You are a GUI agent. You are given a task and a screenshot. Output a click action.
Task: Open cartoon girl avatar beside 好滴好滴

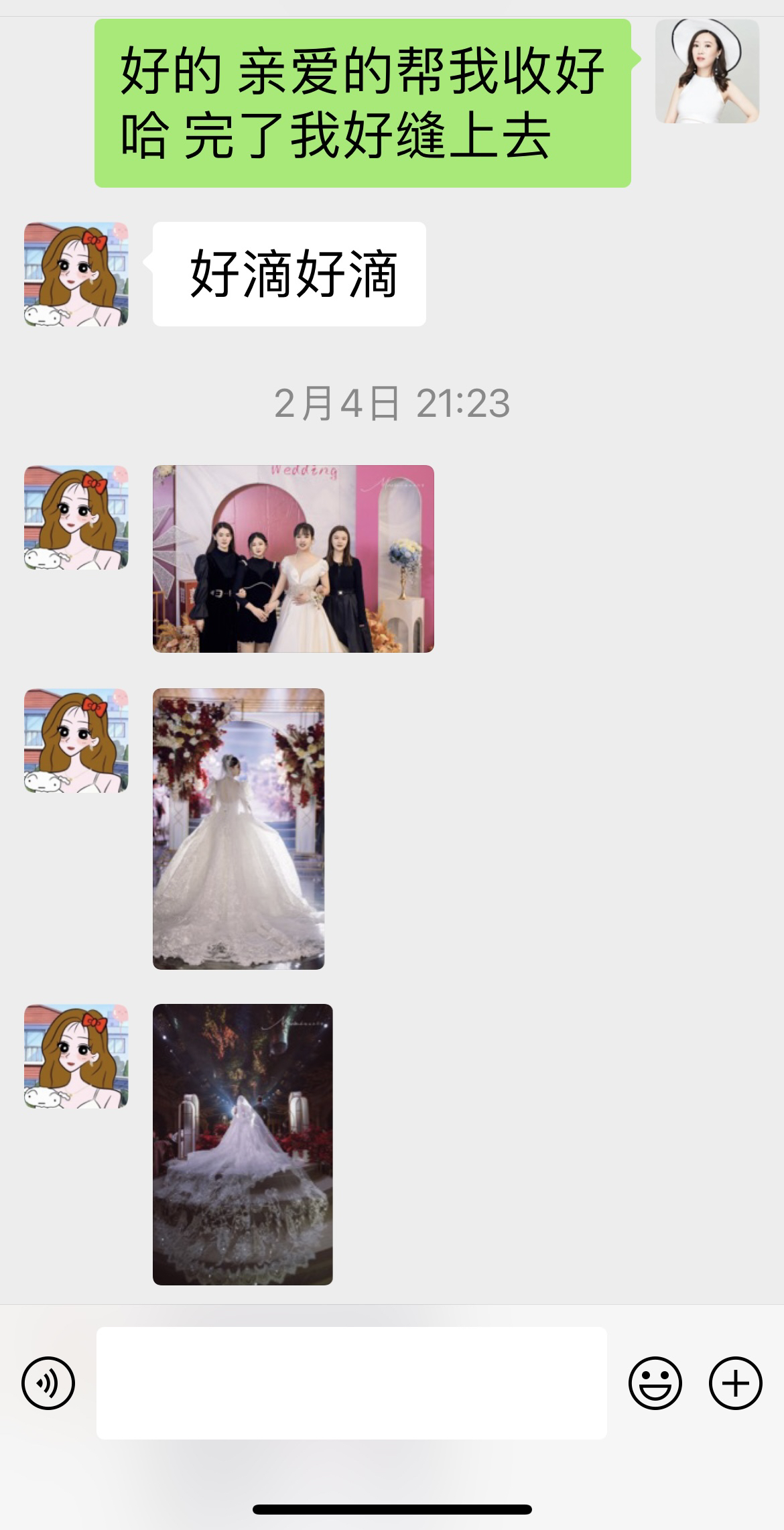tap(76, 274)
